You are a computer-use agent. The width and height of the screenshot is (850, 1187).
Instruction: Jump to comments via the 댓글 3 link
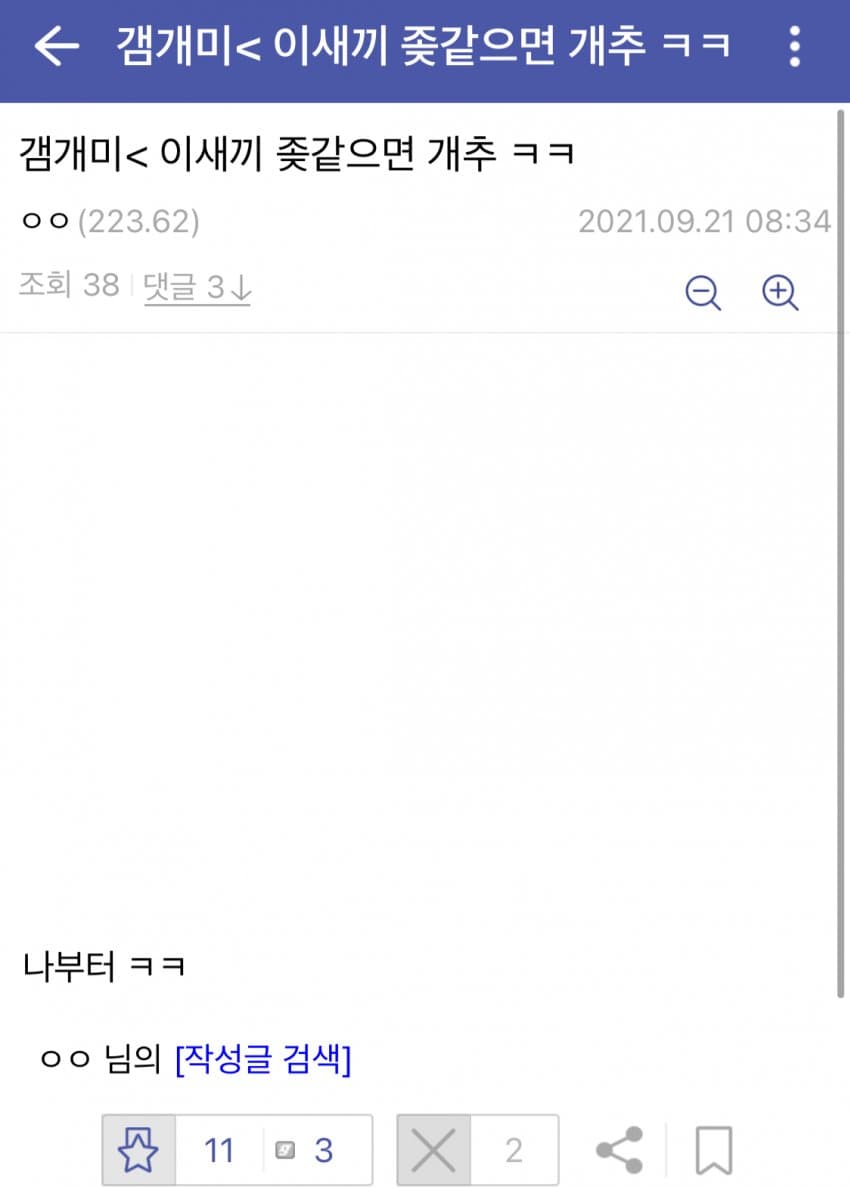coord(197,287)
